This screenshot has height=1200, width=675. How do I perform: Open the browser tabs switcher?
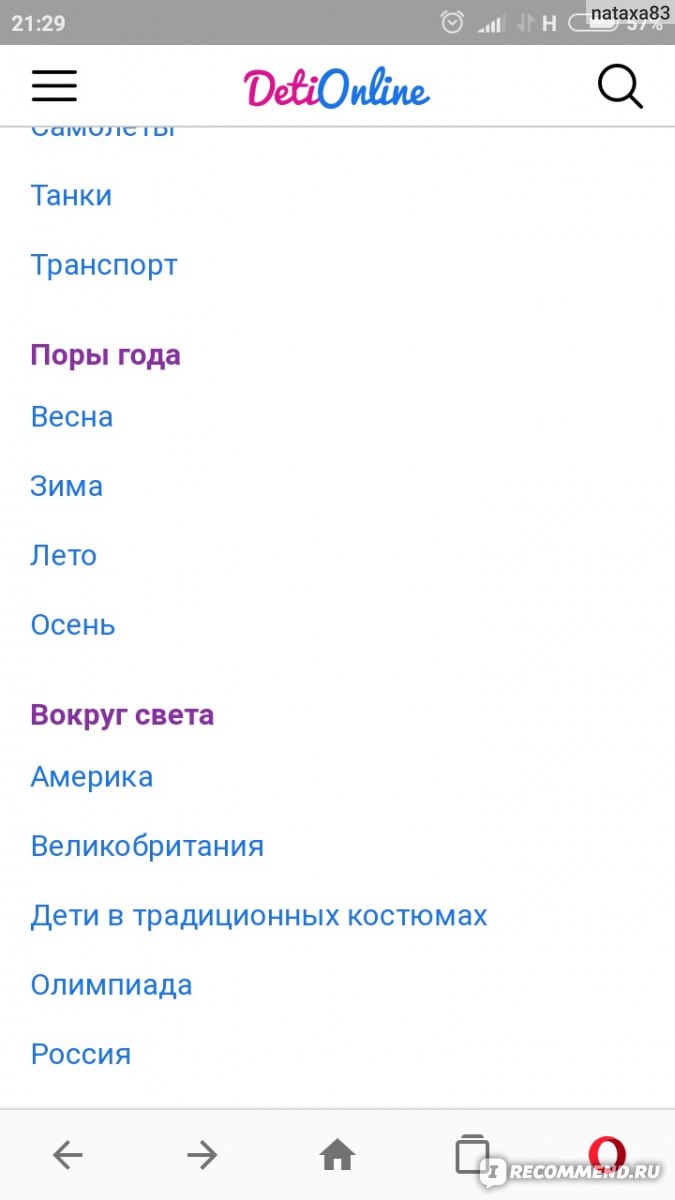[x=472, y=1154]
